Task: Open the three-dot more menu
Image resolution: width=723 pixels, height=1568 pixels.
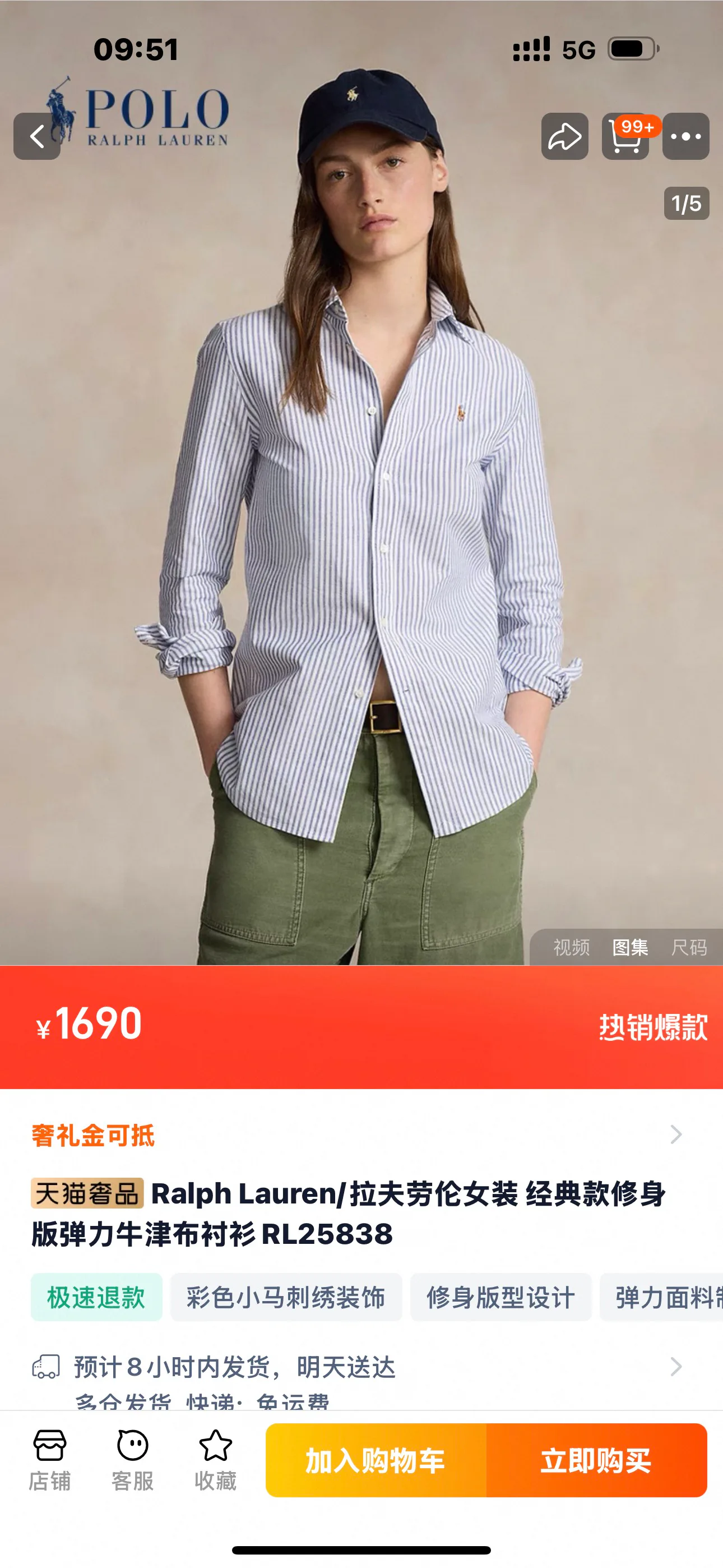Action: (686, 136)
